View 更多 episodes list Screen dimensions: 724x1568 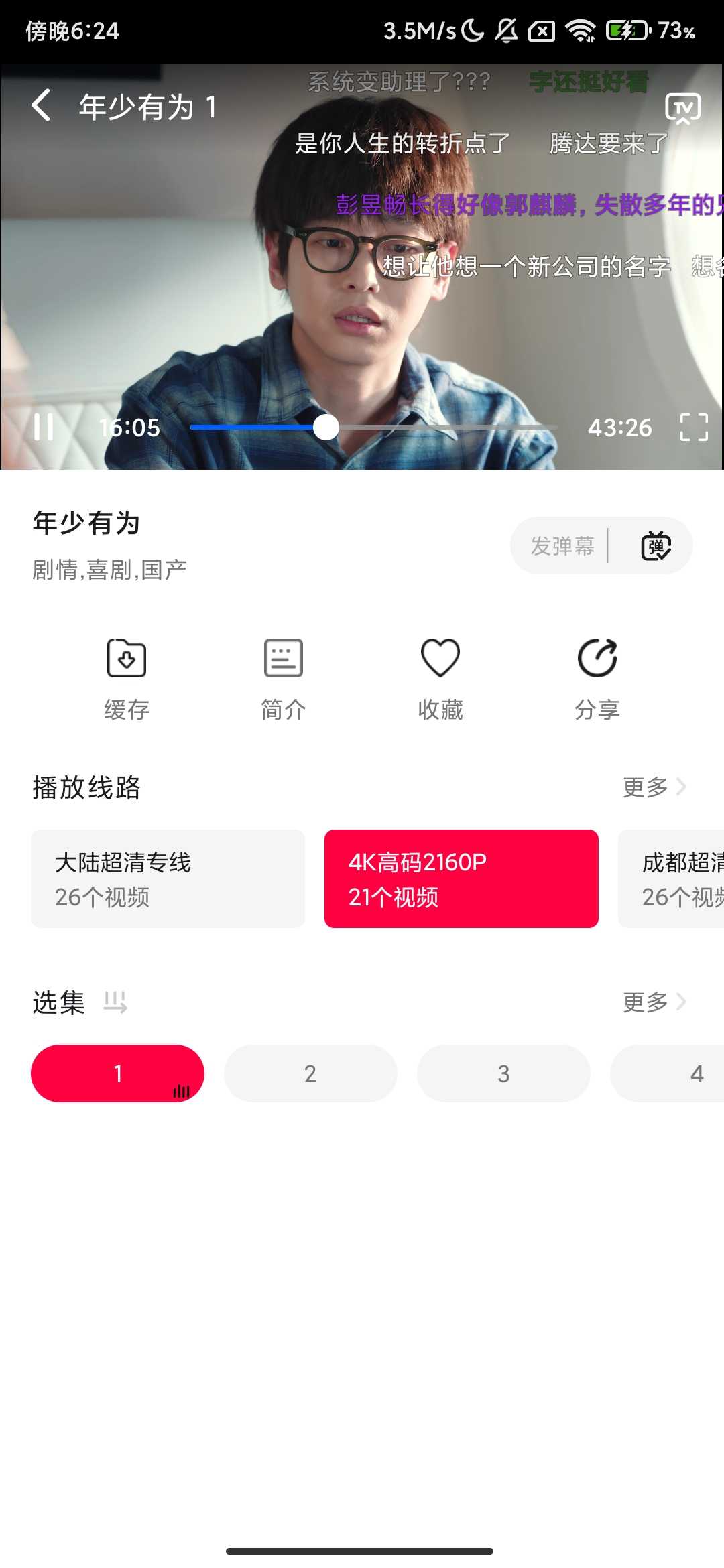(x=654, y=1002)
